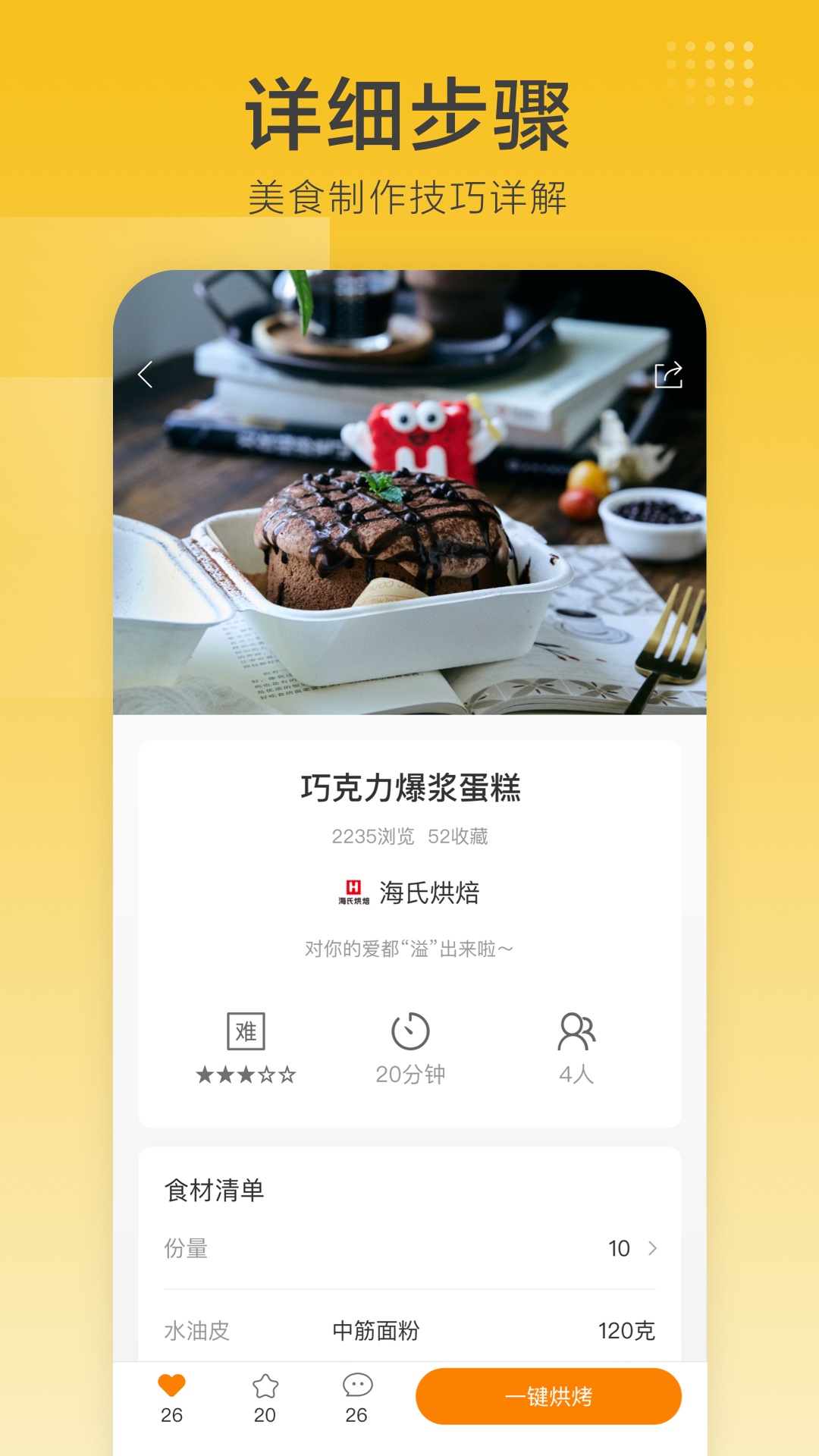This screenshot has height=1456, width=819.
Task: Click the servings icon showing 4人
Action: pyautogui.click(x=578, y=1032)
